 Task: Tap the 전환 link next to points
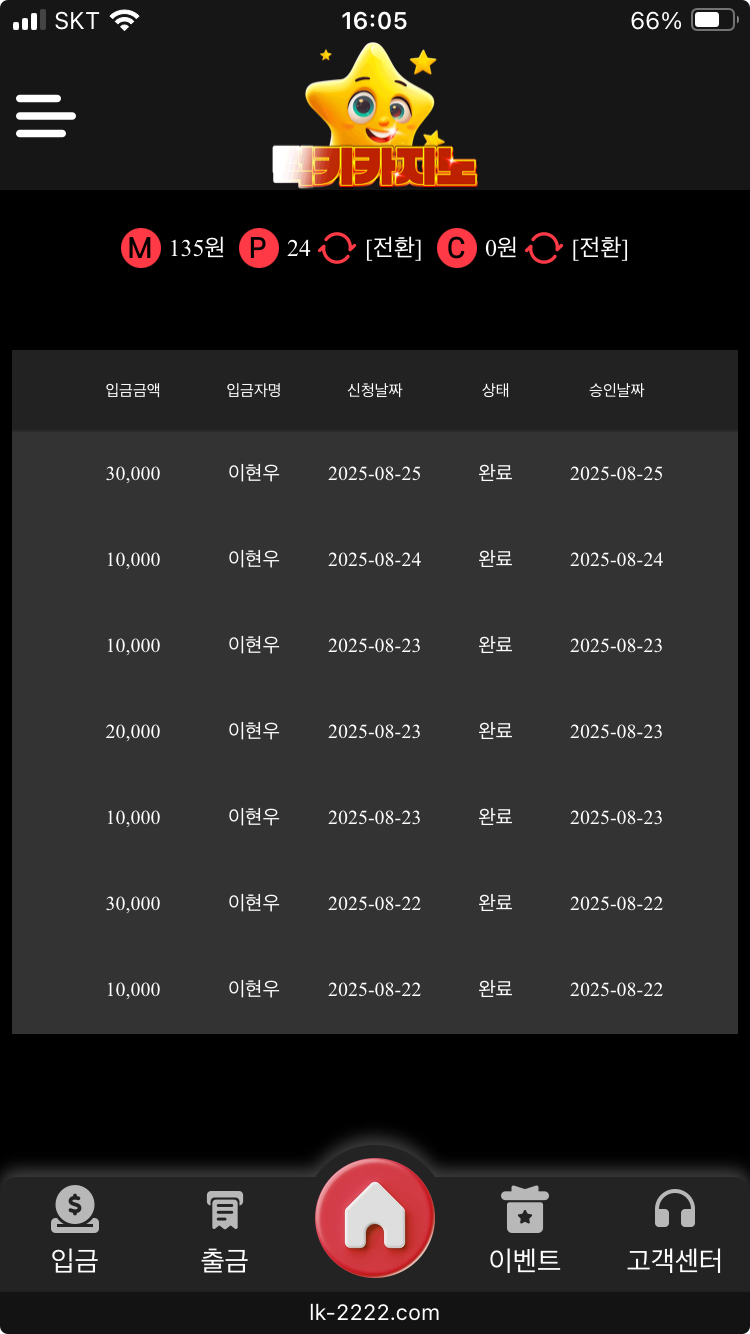(x=393, y=248)
